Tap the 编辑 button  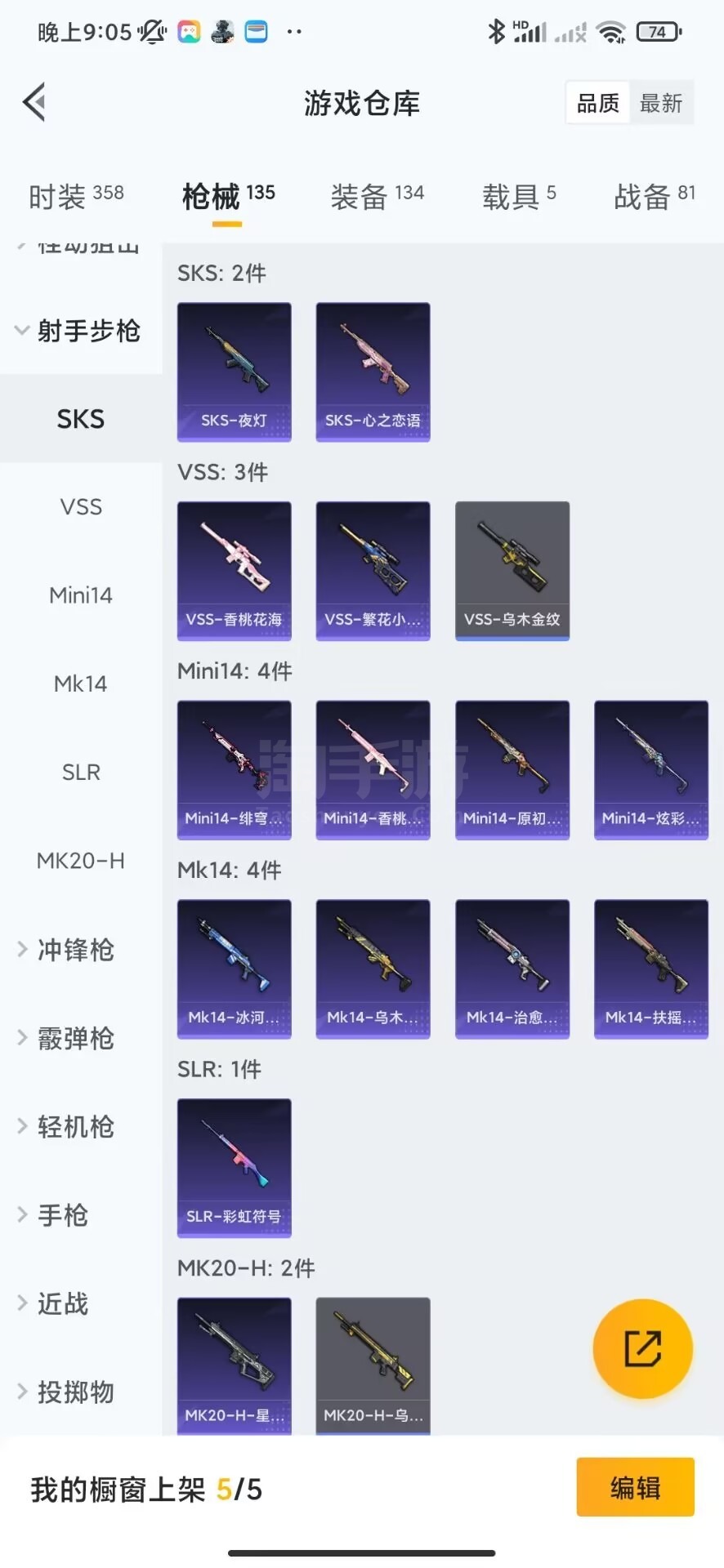click(x=635, y=1487)
